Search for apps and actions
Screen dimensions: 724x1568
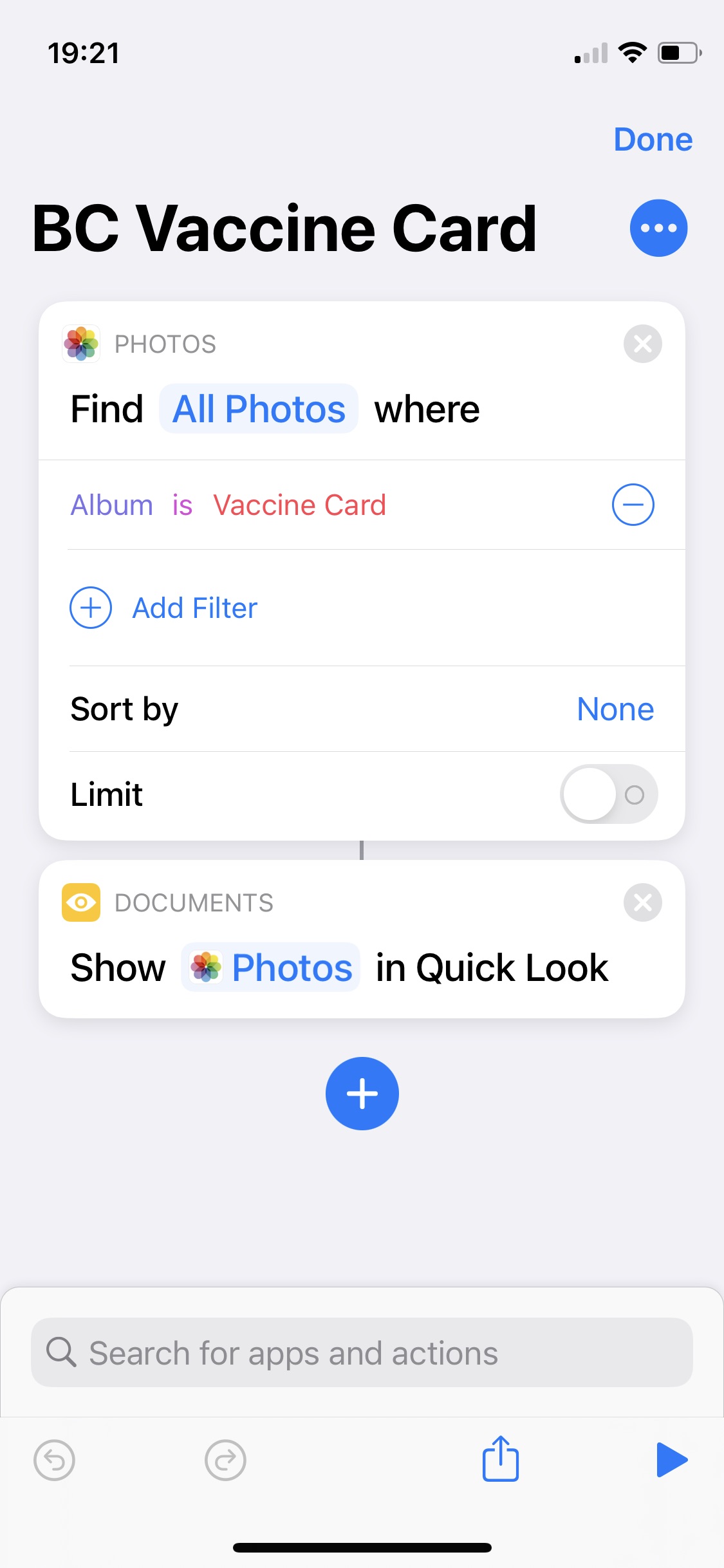[362, 1352]
